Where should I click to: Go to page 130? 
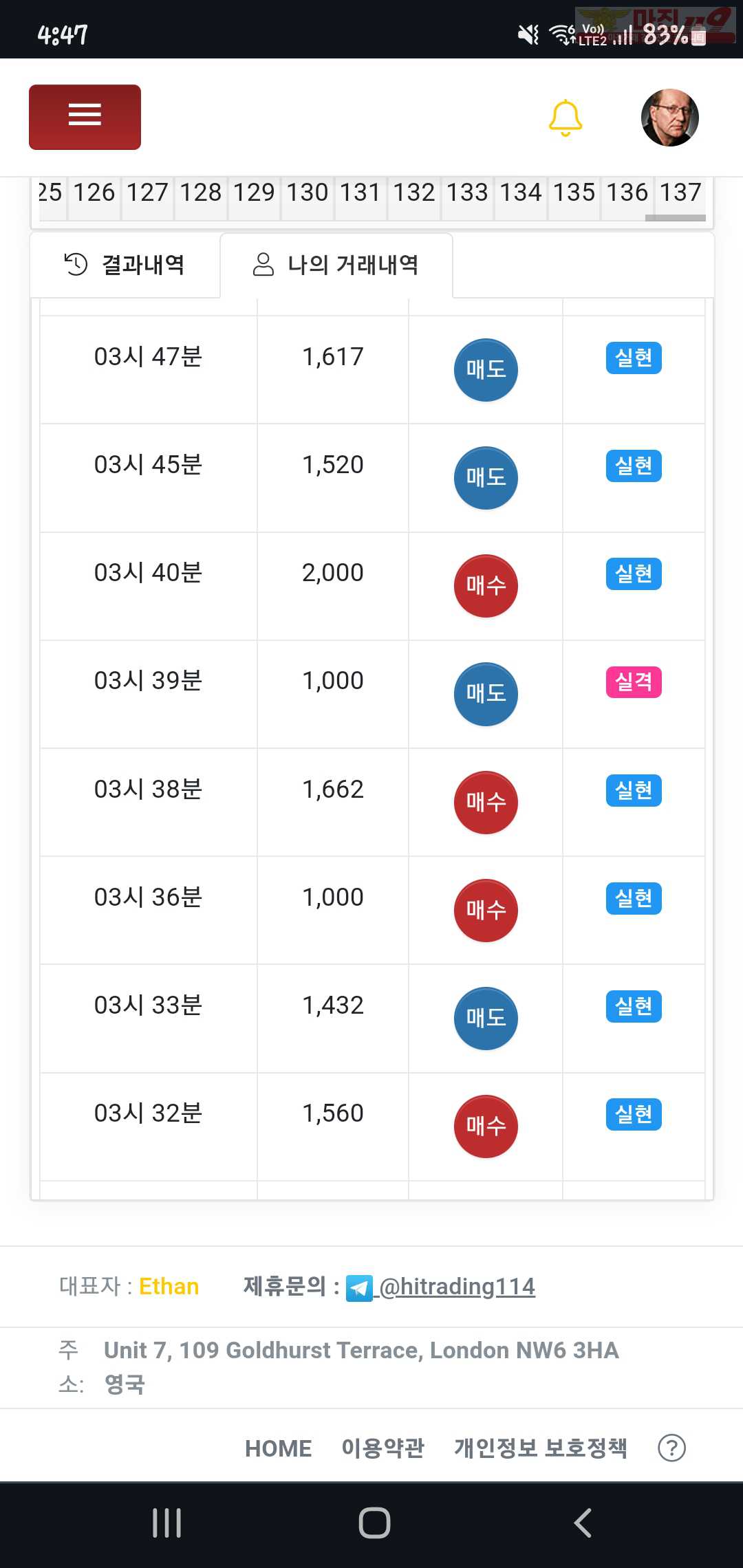pos(308,193)
